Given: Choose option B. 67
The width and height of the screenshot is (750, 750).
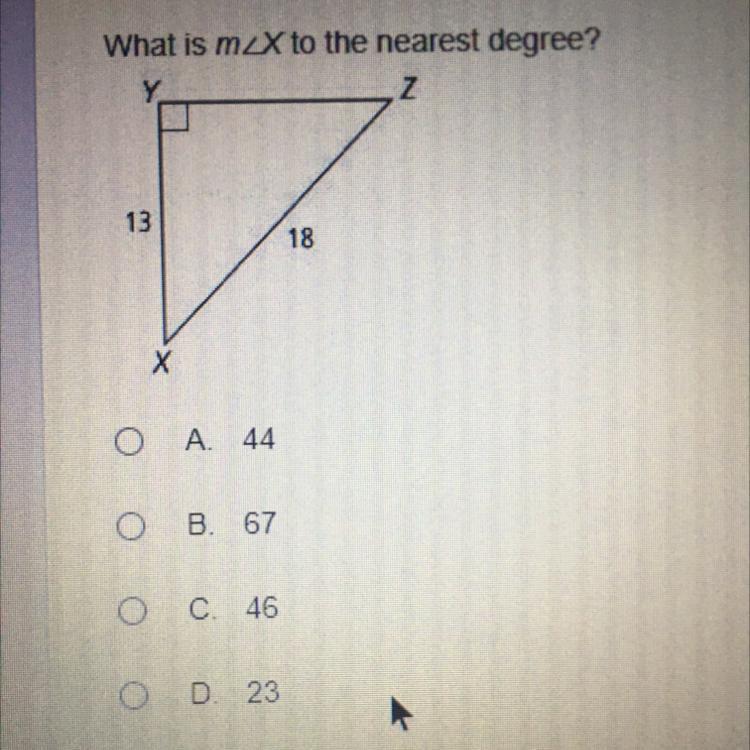Looking at the screenshot, I should (x=127, y=526).
